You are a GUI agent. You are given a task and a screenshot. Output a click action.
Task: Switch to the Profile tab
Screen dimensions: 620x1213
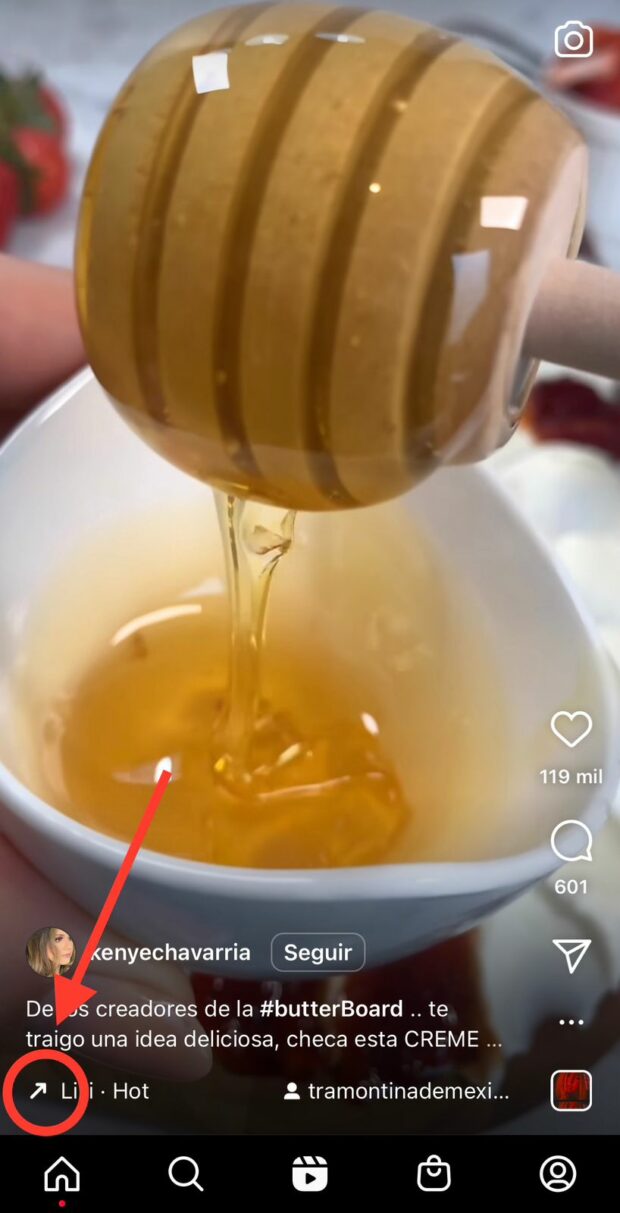coord(558,1173)
